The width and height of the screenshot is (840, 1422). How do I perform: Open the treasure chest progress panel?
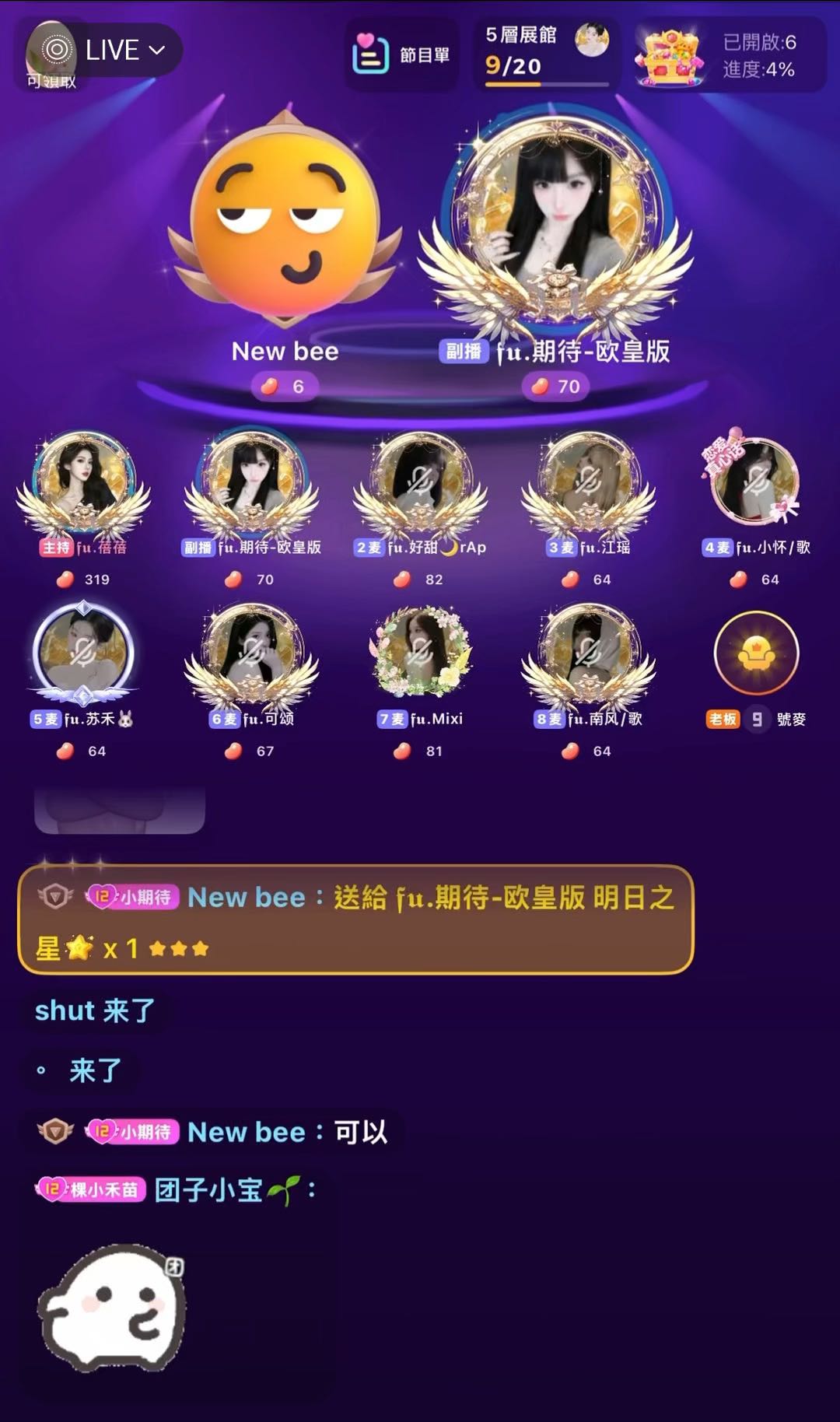(x=729, y=55)
